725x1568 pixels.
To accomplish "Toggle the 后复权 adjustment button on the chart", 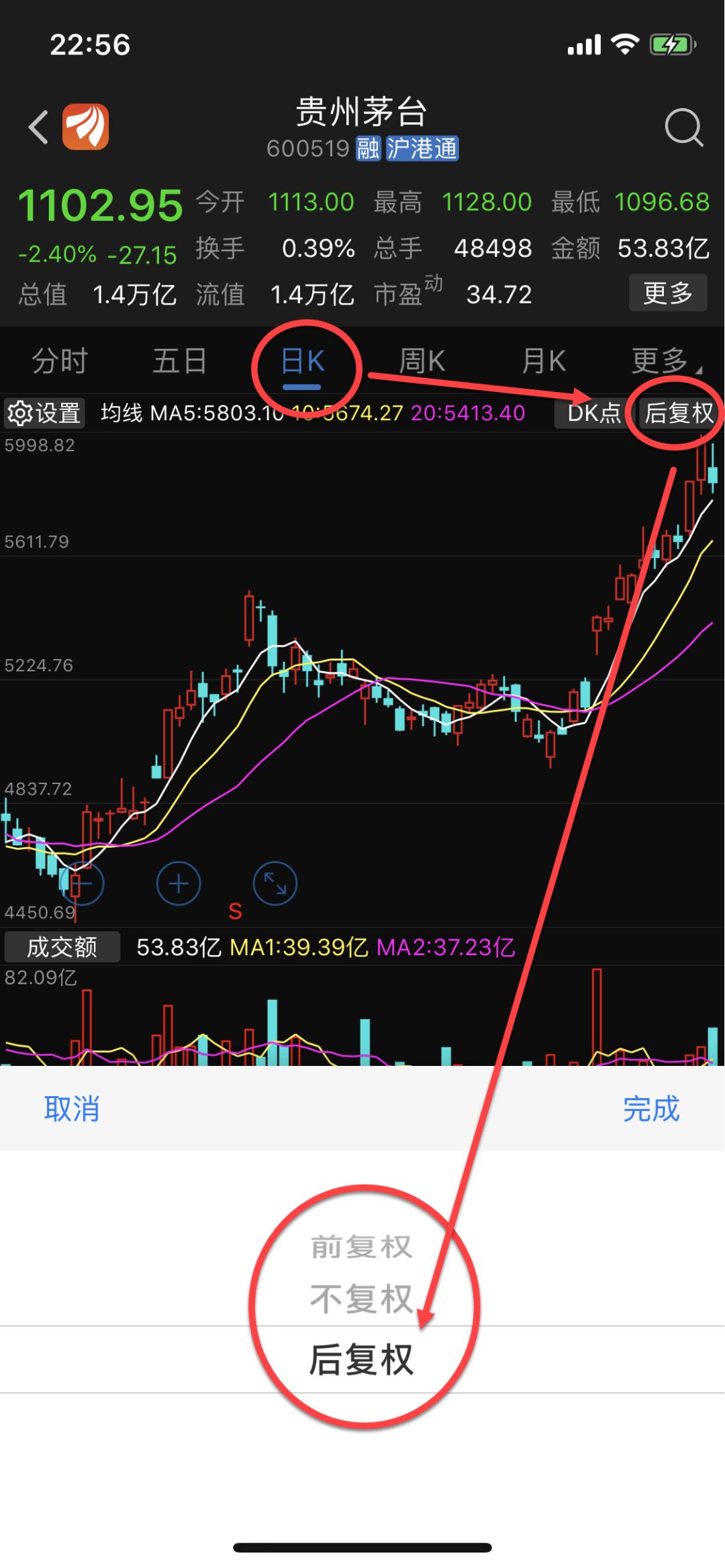I will [x=678, y=413].
